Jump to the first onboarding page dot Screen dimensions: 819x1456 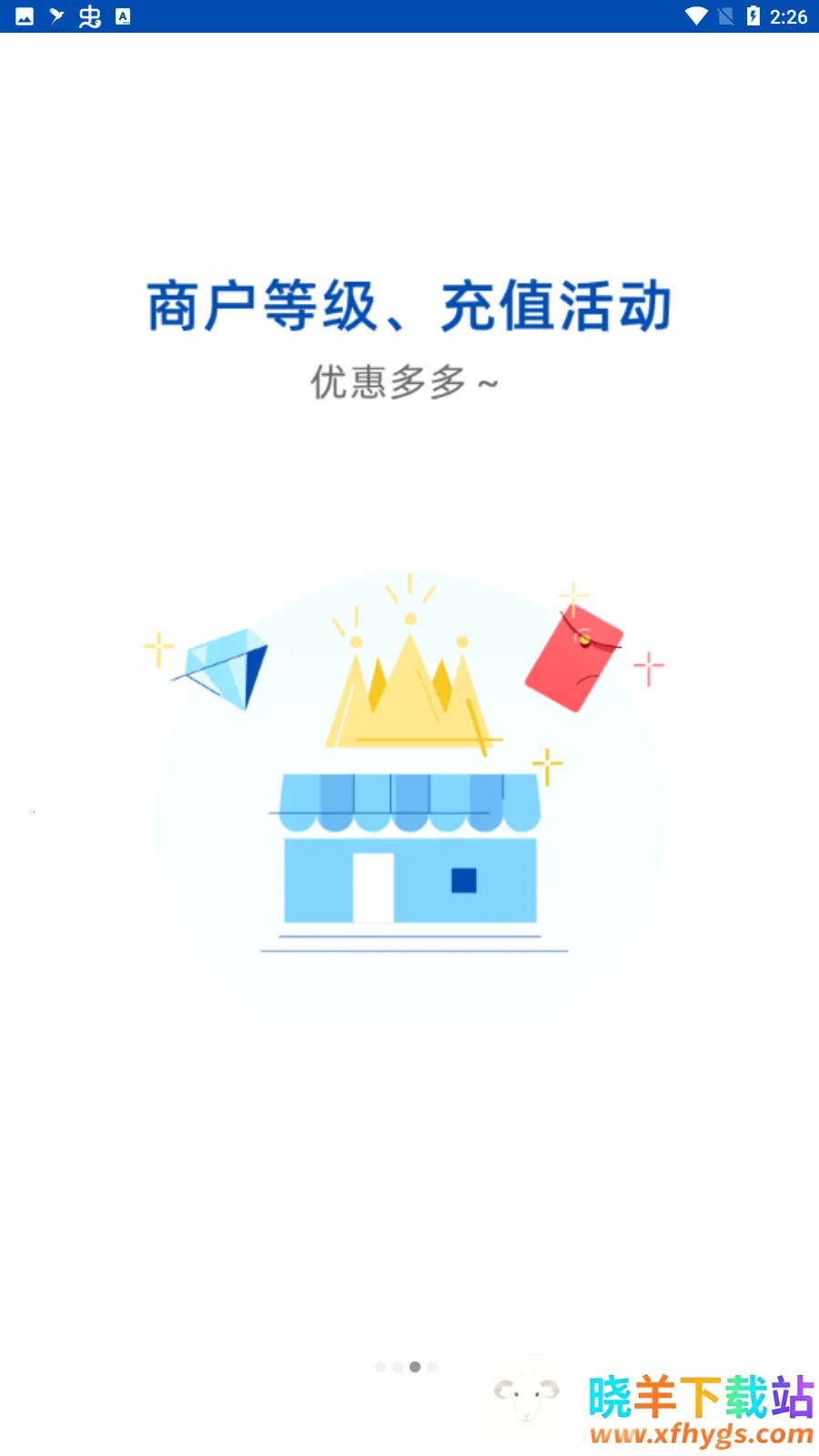click(x=380, y=1367)
